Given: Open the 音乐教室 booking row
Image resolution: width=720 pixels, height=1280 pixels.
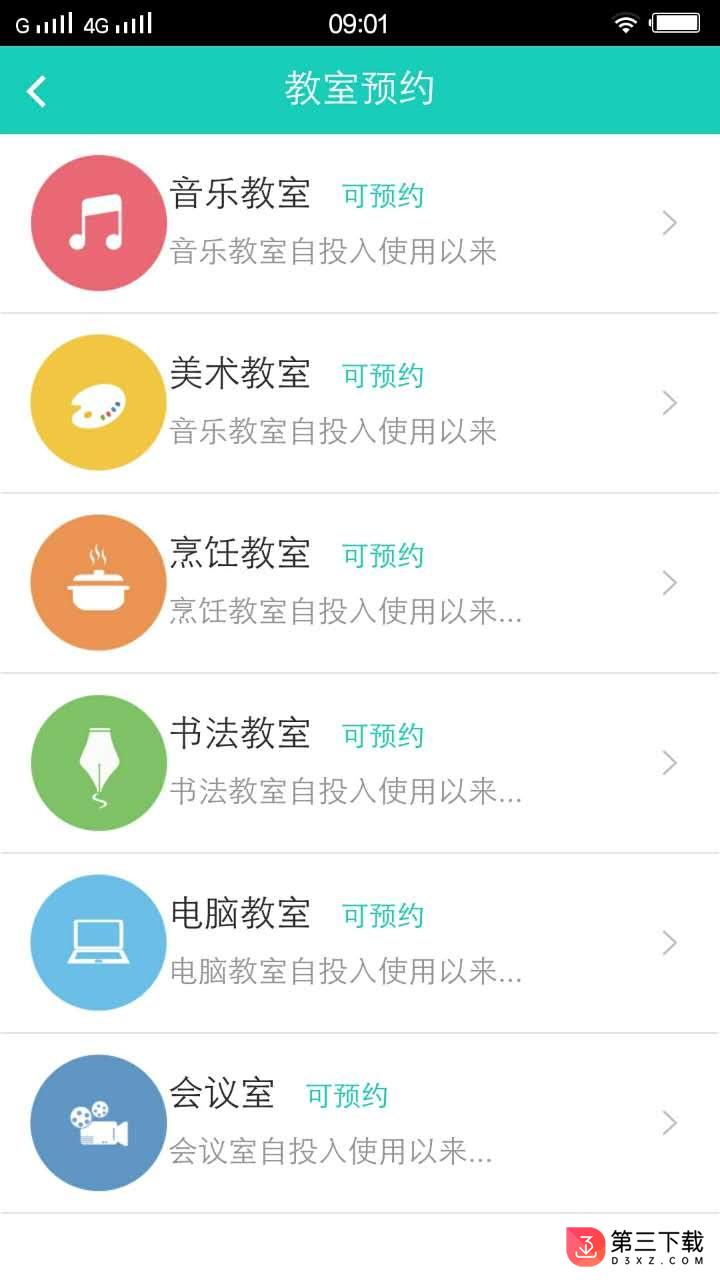Looking at the screenshot, I should (360, 223).
